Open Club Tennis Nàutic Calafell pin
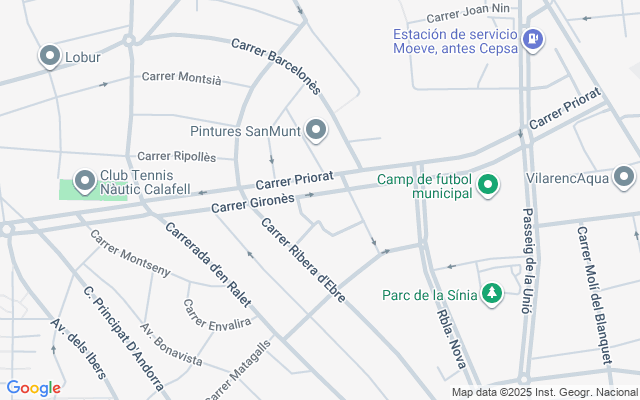This screenshot has height=400, width=640. click(x=85, y=181)
